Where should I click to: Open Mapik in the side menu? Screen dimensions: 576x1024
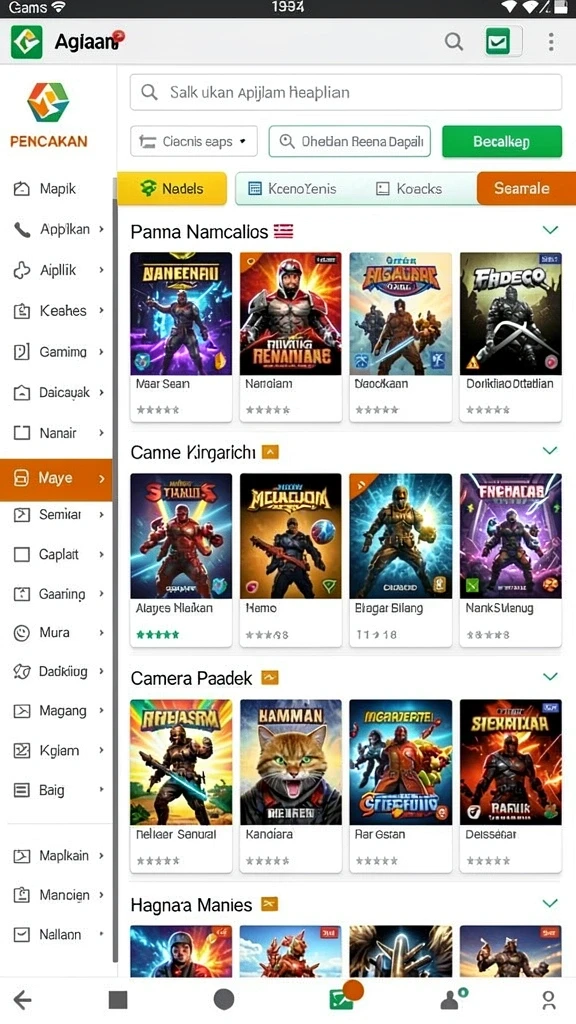pos(56,189)
